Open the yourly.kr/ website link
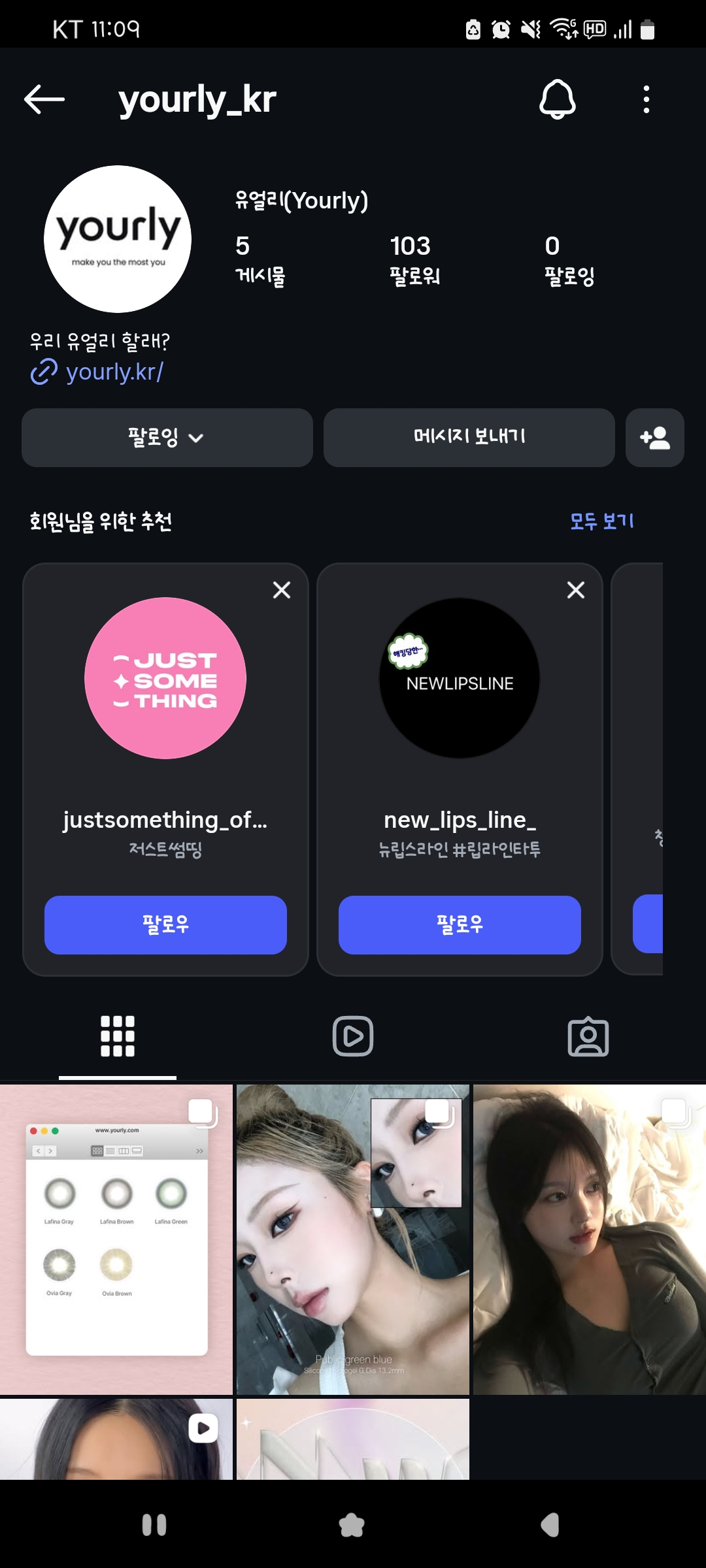The height and width of the screenshot is (1568, 706). point(114,372)
